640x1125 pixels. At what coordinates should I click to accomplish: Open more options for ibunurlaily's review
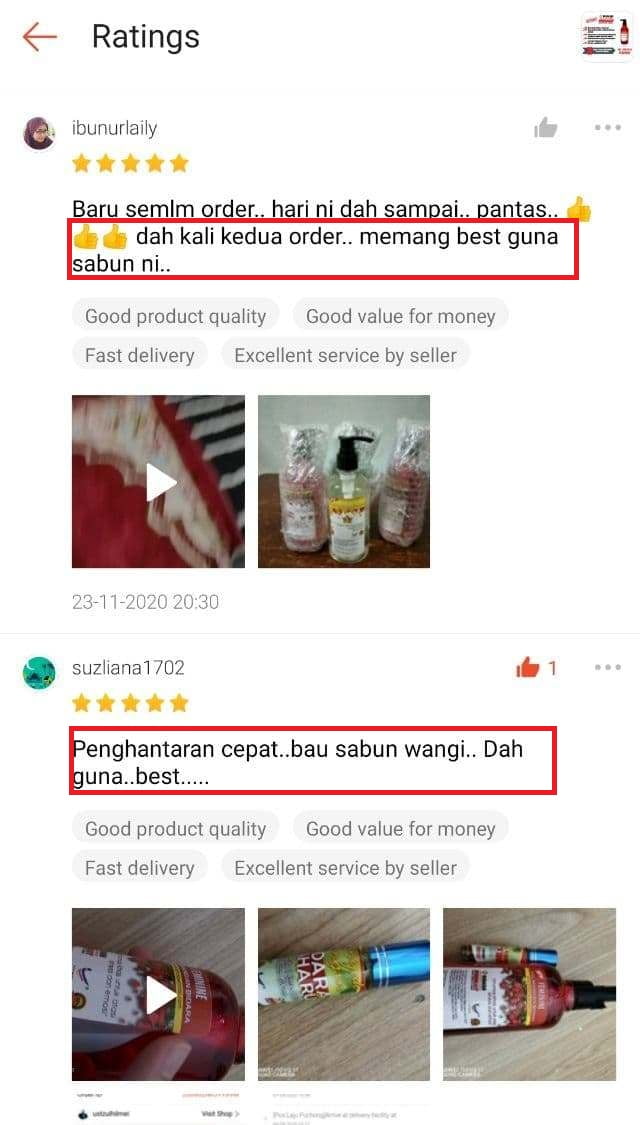(x=608, y=128)
